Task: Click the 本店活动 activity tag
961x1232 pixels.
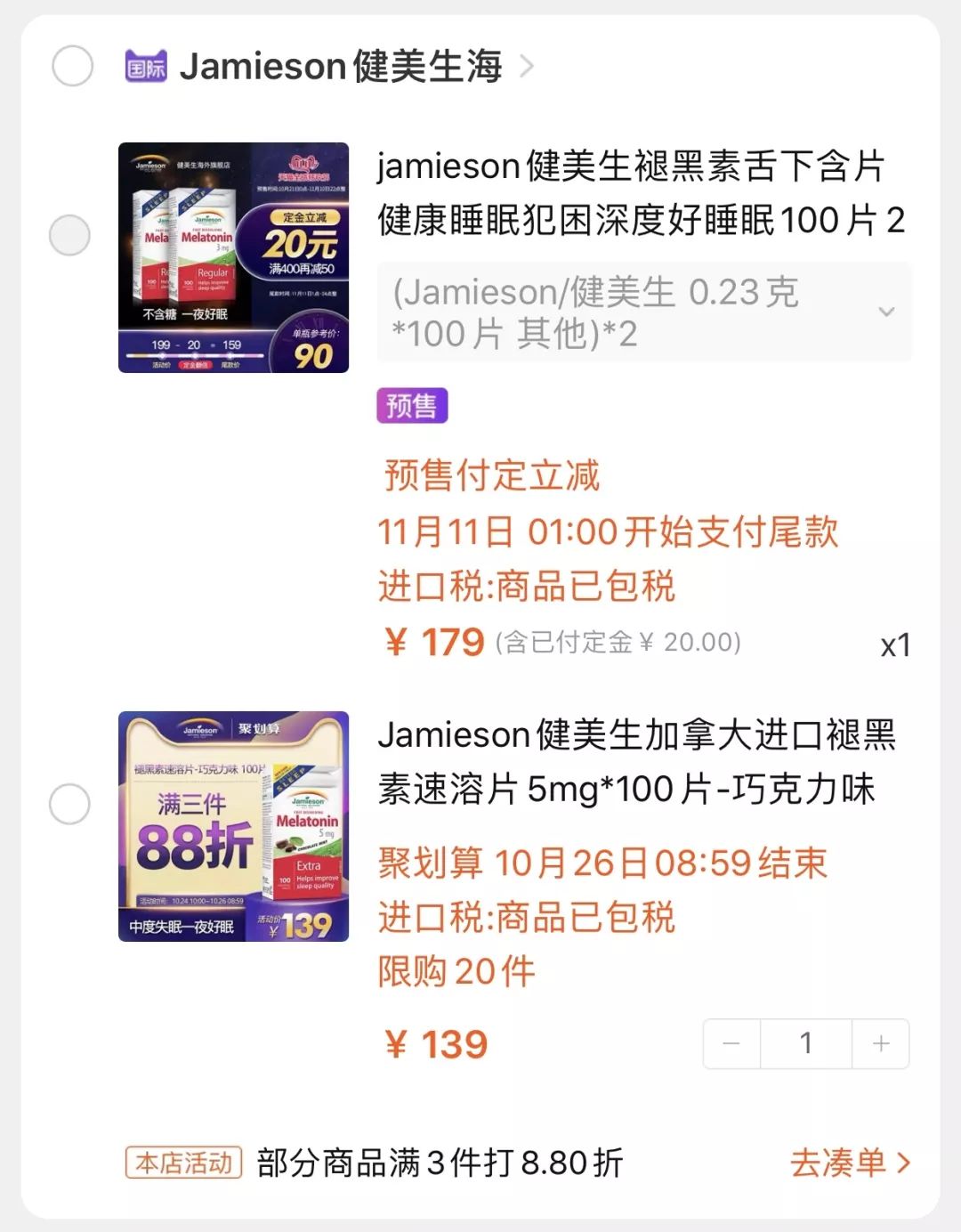Action: coord(182,1162)
